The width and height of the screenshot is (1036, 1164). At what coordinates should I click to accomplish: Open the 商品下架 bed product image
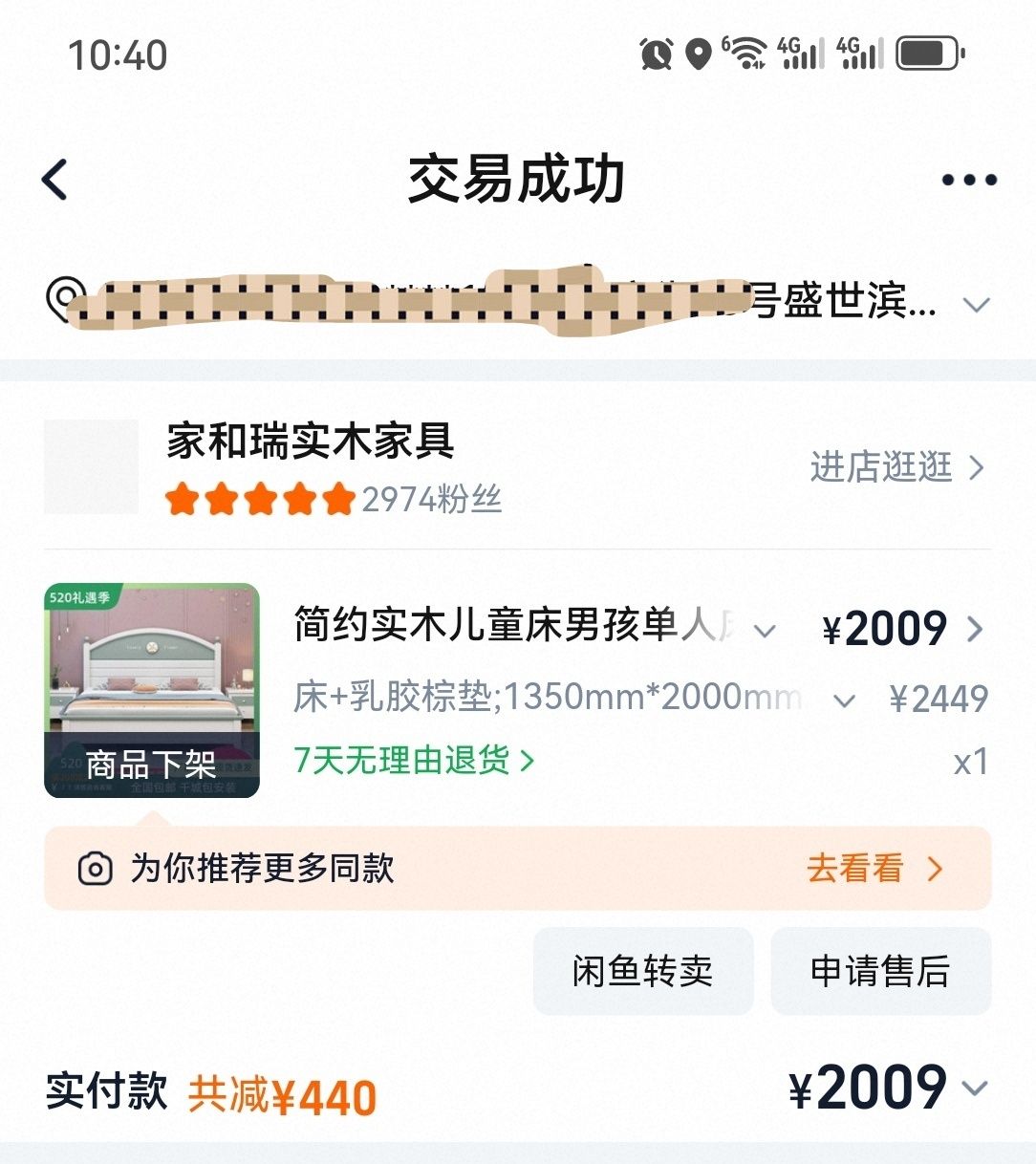pos(152,690)
